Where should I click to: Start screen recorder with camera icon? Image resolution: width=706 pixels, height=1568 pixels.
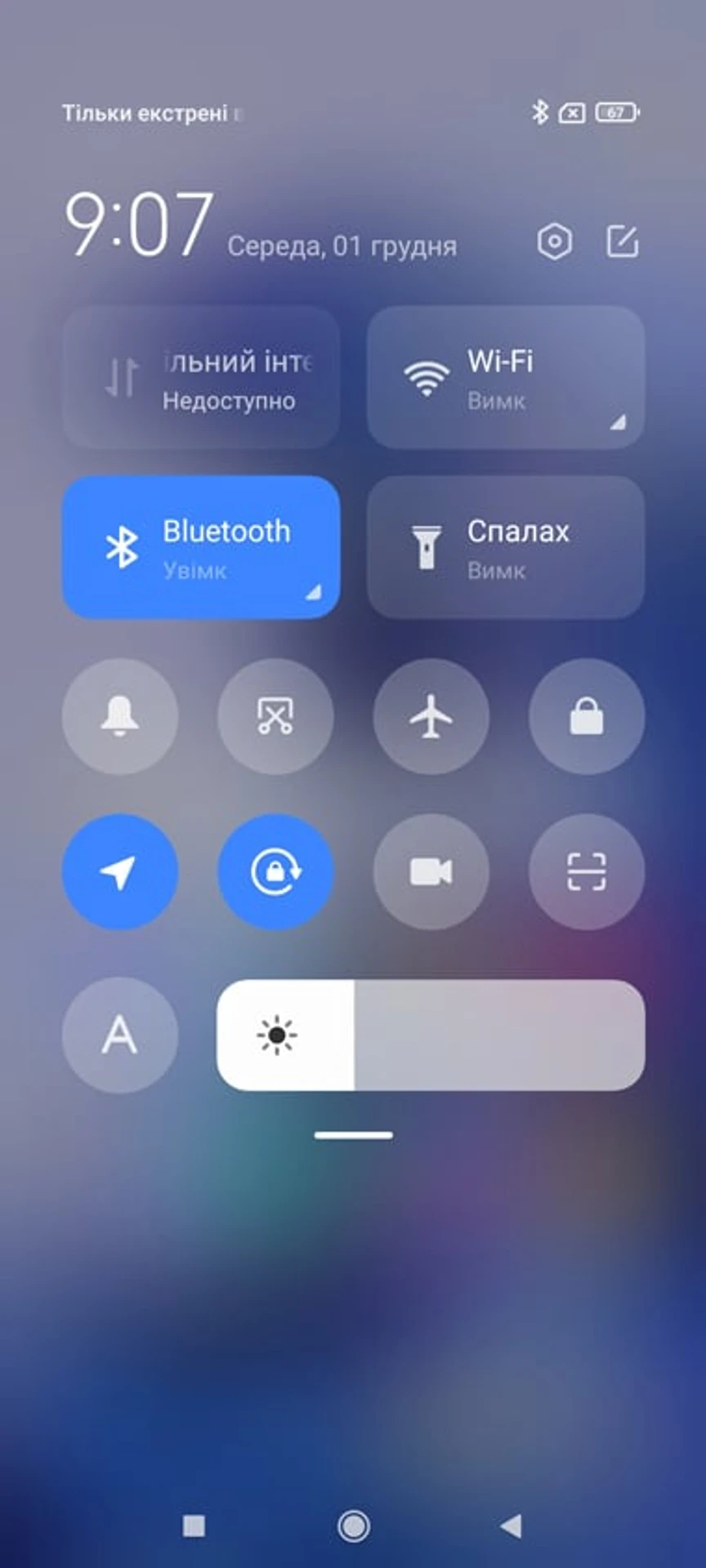[x=431, y=872]
